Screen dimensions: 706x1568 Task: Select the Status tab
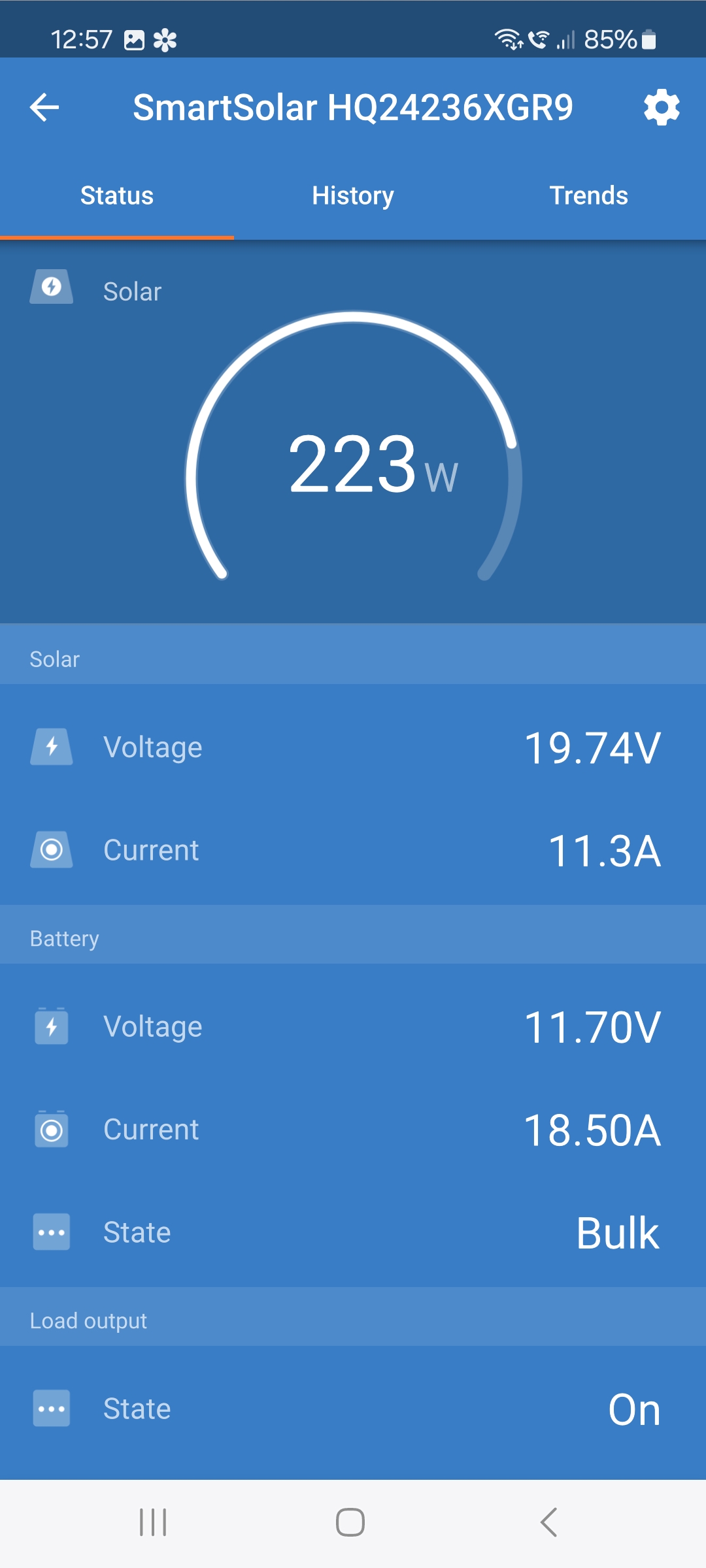point(117,195)
